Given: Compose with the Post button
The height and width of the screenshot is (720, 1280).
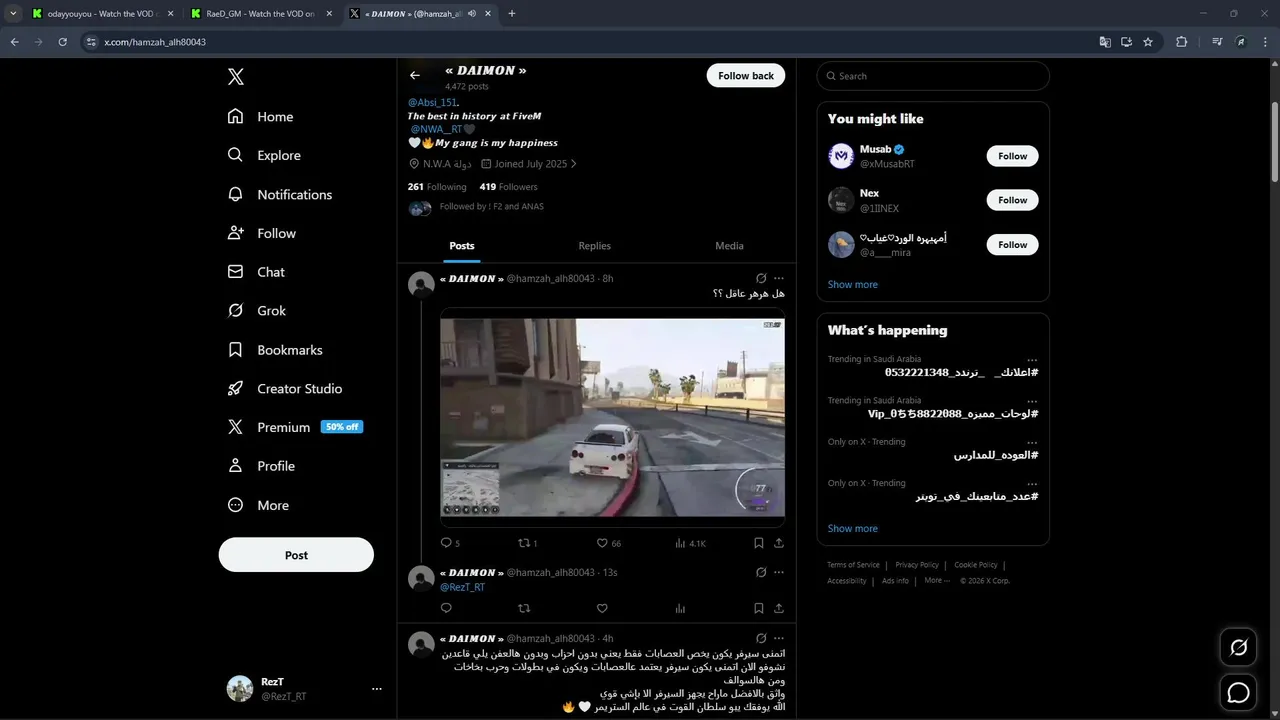Looking at the screenshot, I should [x=296, y=555].
